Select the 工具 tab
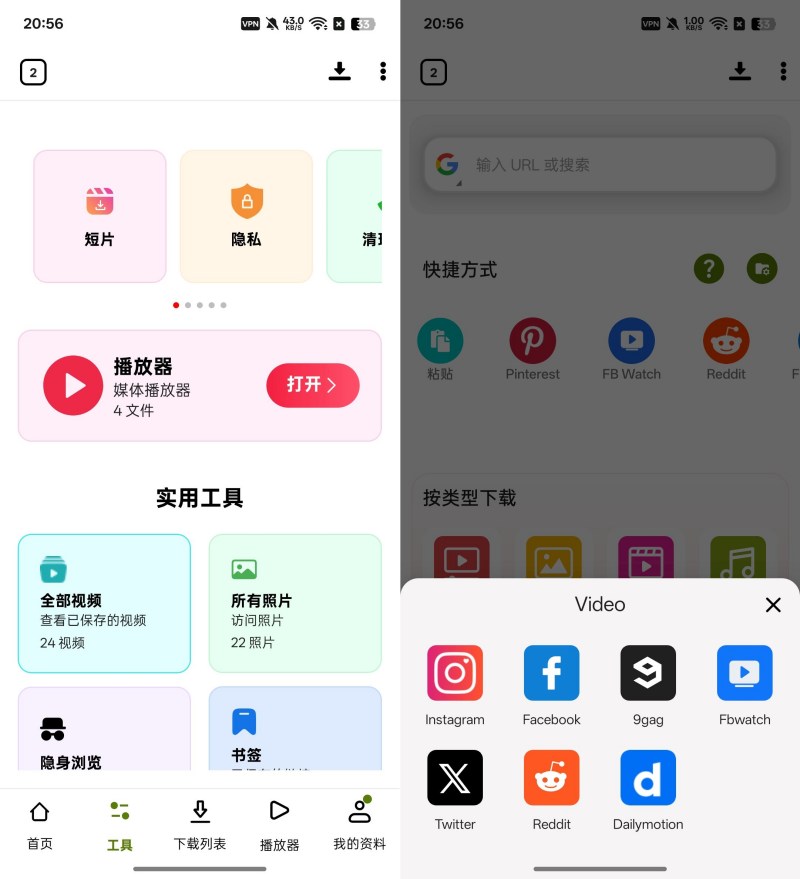The height and width of the screenshot is (879, 800). click(x=120, y=826)
